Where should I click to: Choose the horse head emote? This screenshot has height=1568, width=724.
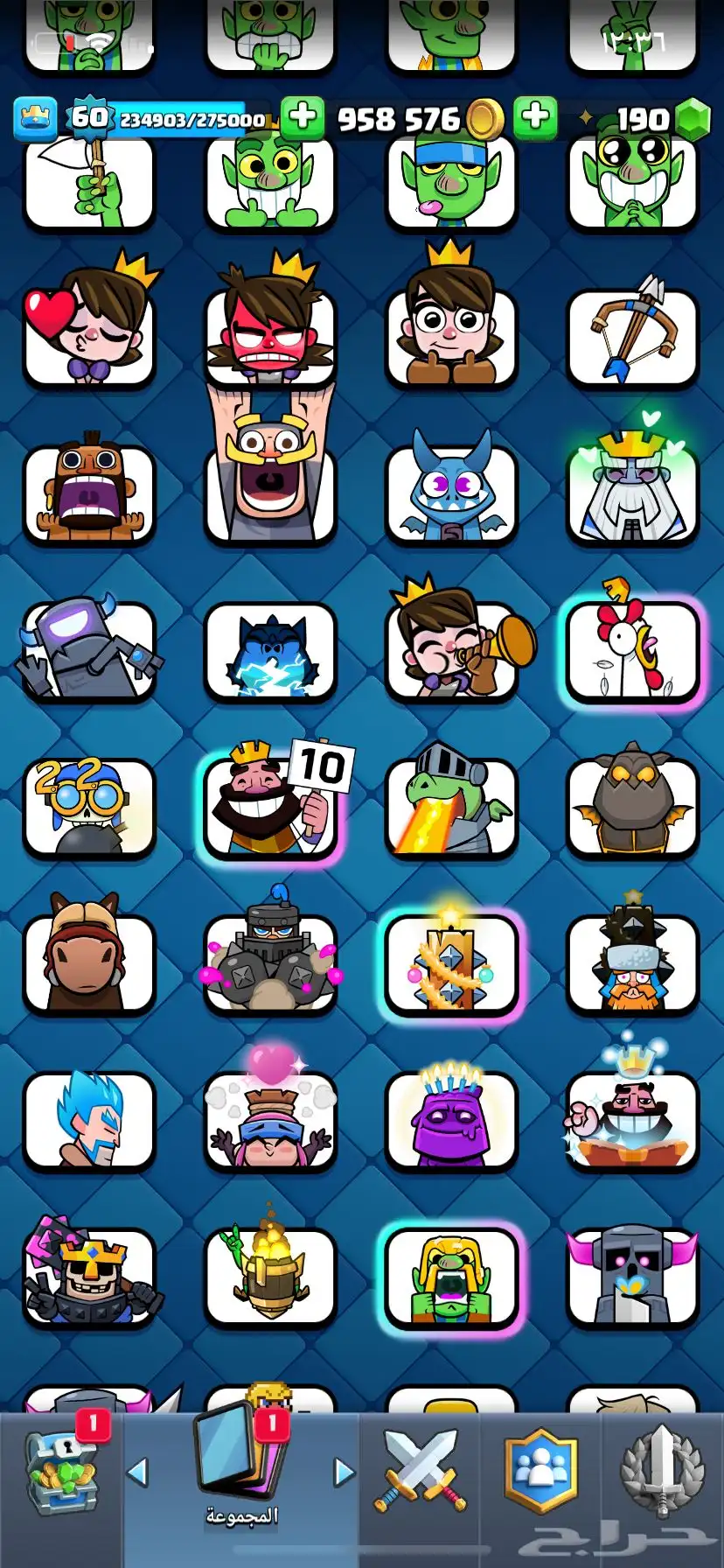(87, 962)
